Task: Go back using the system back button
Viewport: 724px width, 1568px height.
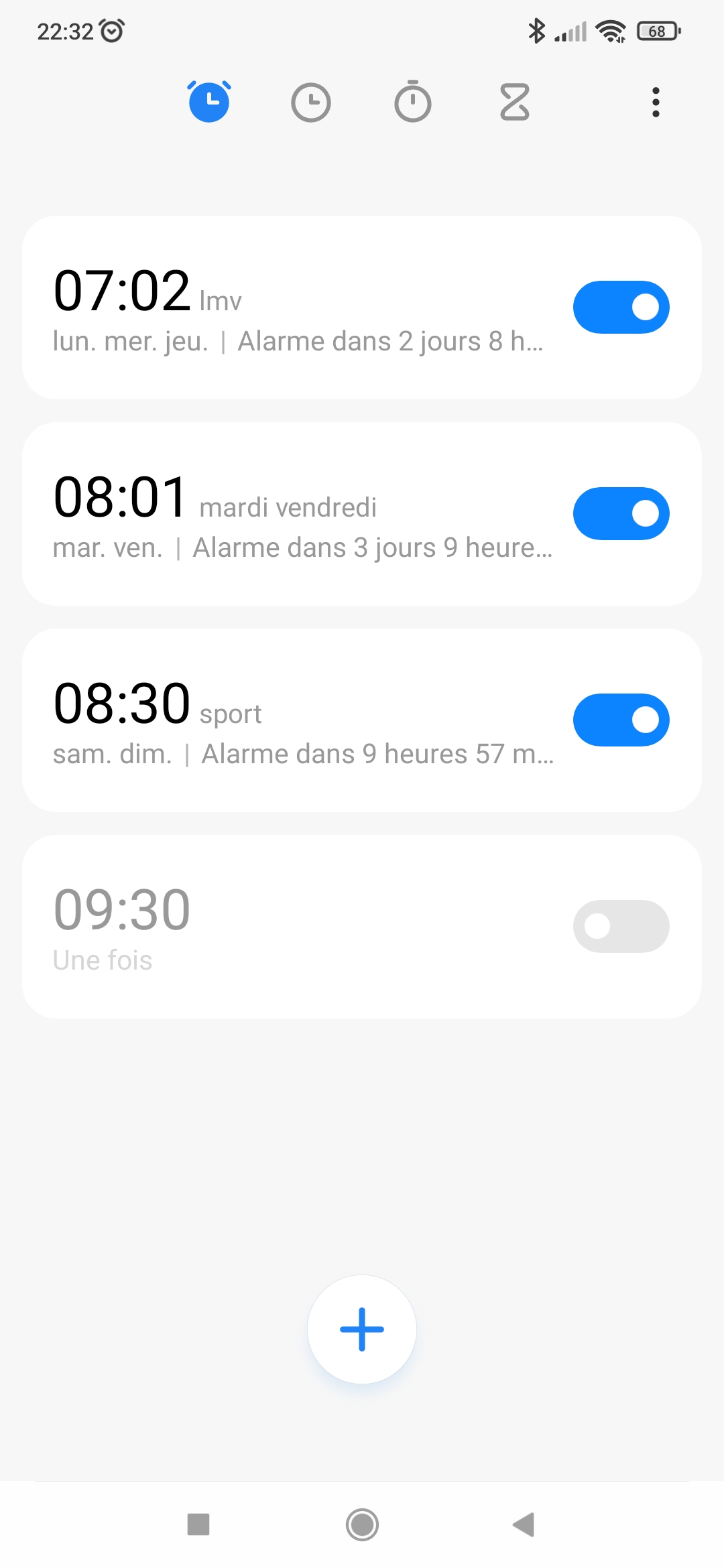Action: pyautogui.click(x=524, y=1524)
